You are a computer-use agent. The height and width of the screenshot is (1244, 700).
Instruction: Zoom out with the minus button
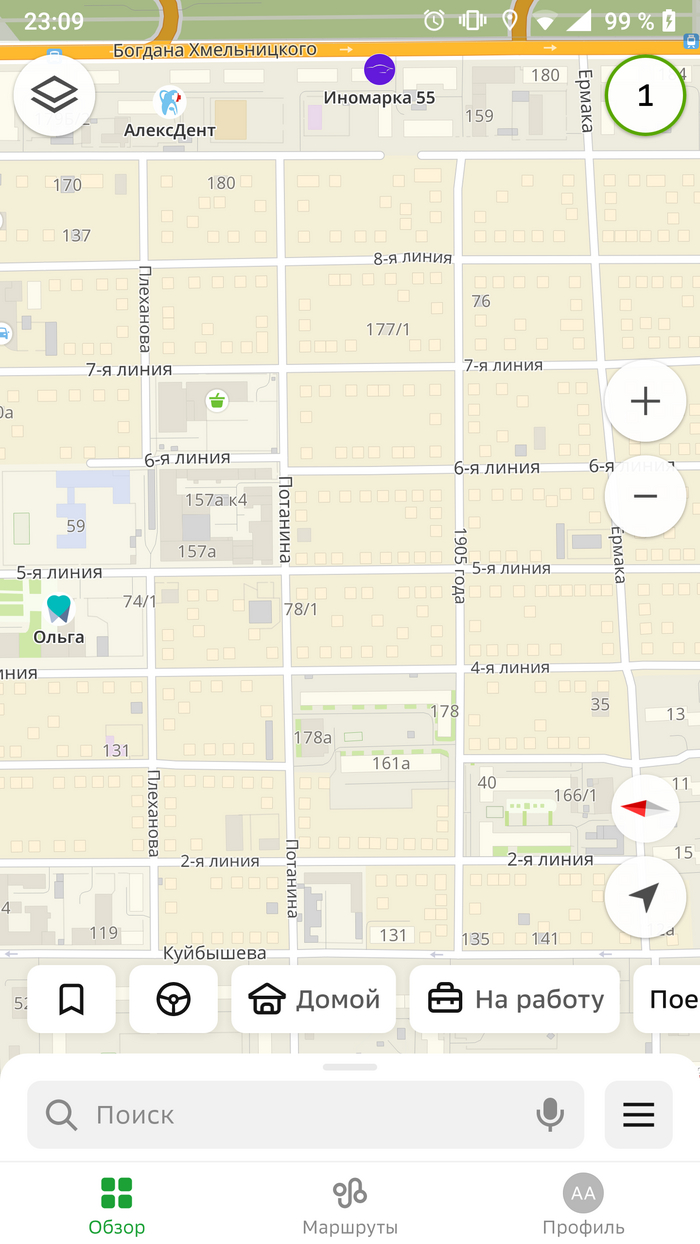coord(645,496)
